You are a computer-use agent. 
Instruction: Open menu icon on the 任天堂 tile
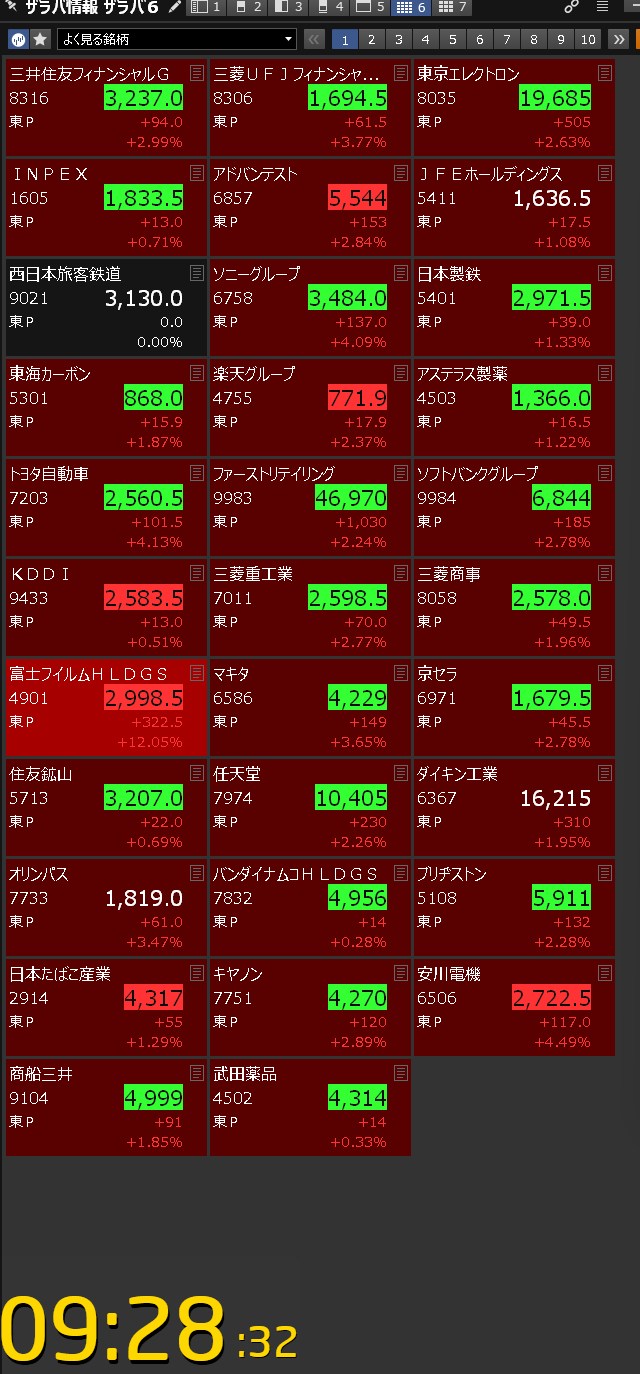pos(401,773)
